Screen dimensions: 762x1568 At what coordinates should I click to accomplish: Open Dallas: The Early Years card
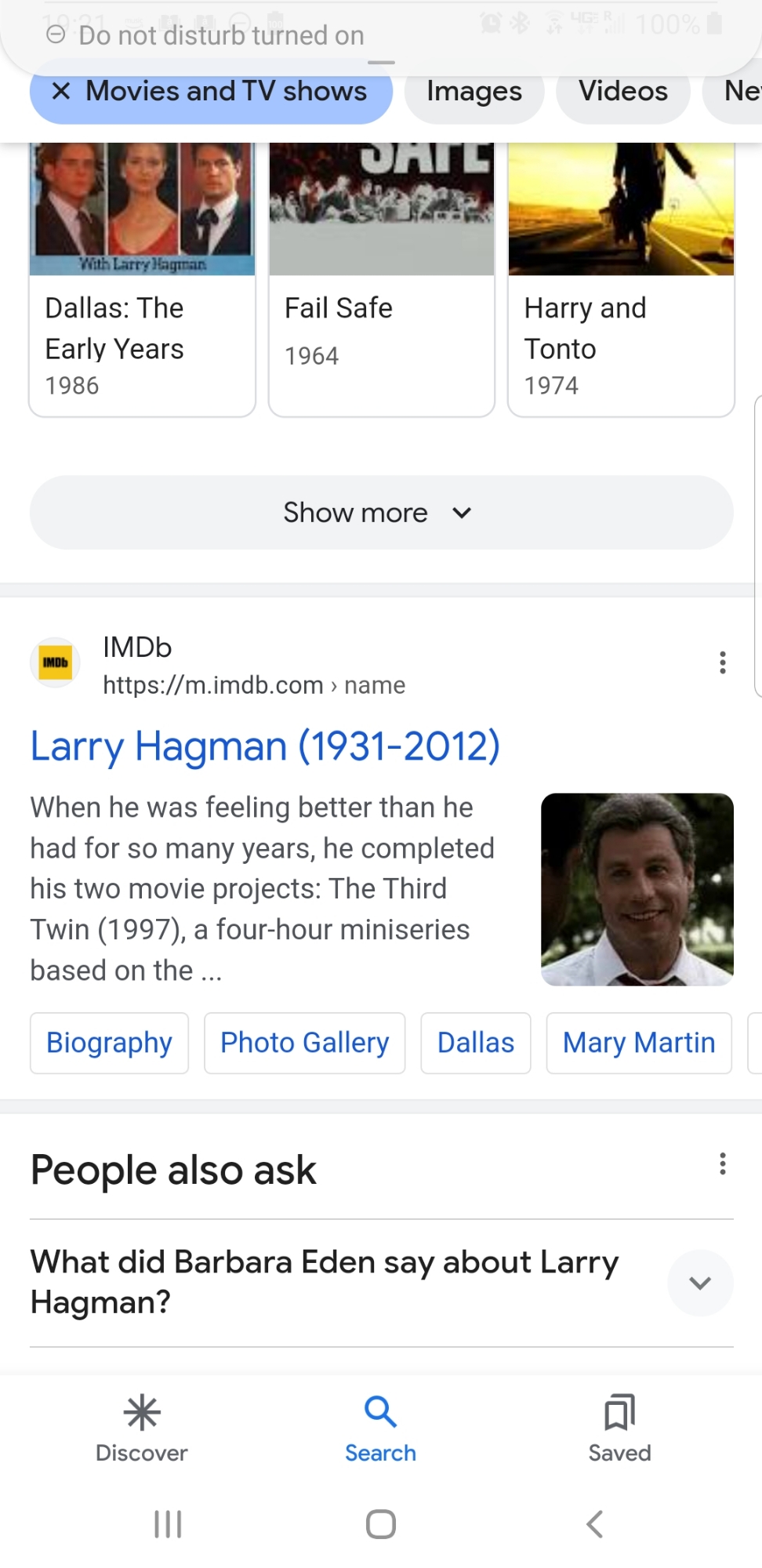[142, 329]
